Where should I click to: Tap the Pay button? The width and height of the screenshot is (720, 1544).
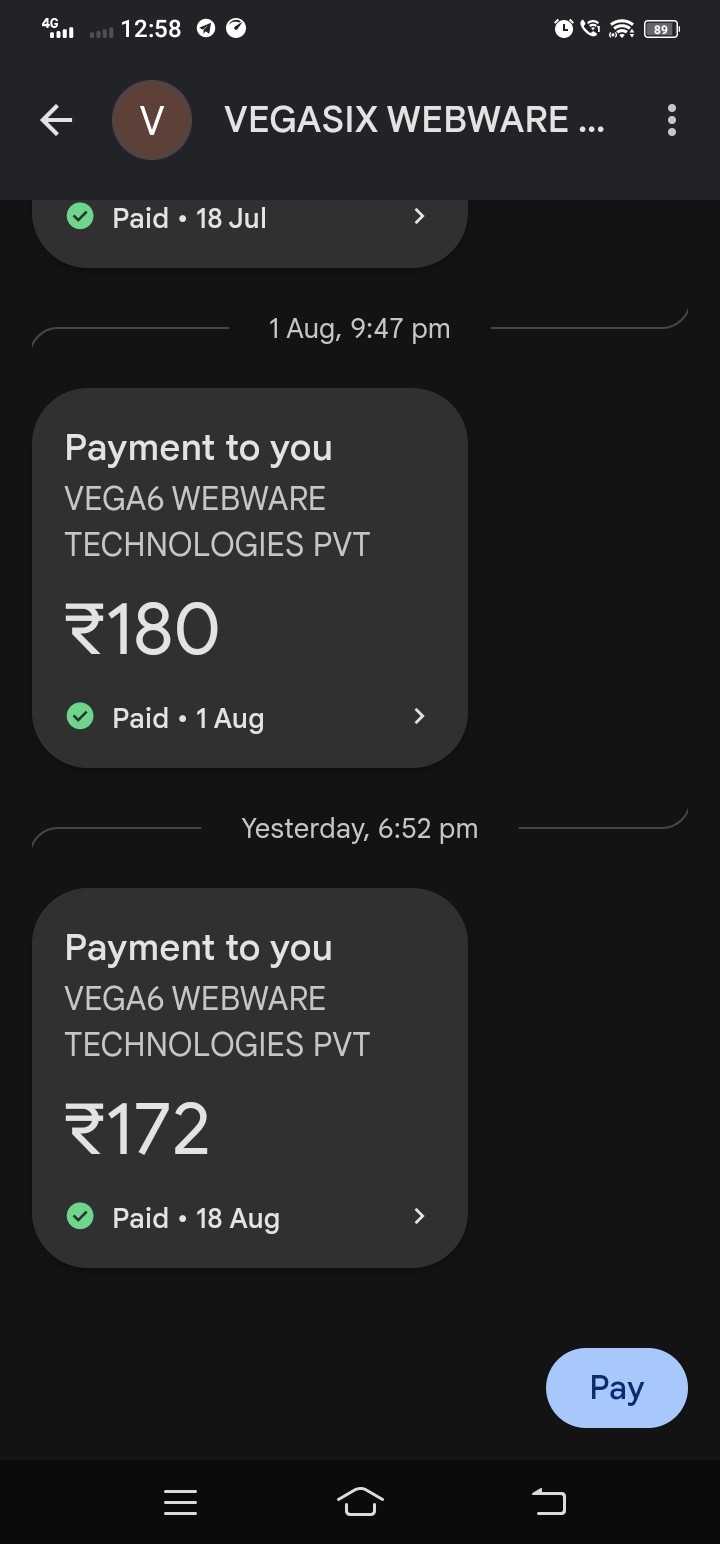[x=616, y=1387]
